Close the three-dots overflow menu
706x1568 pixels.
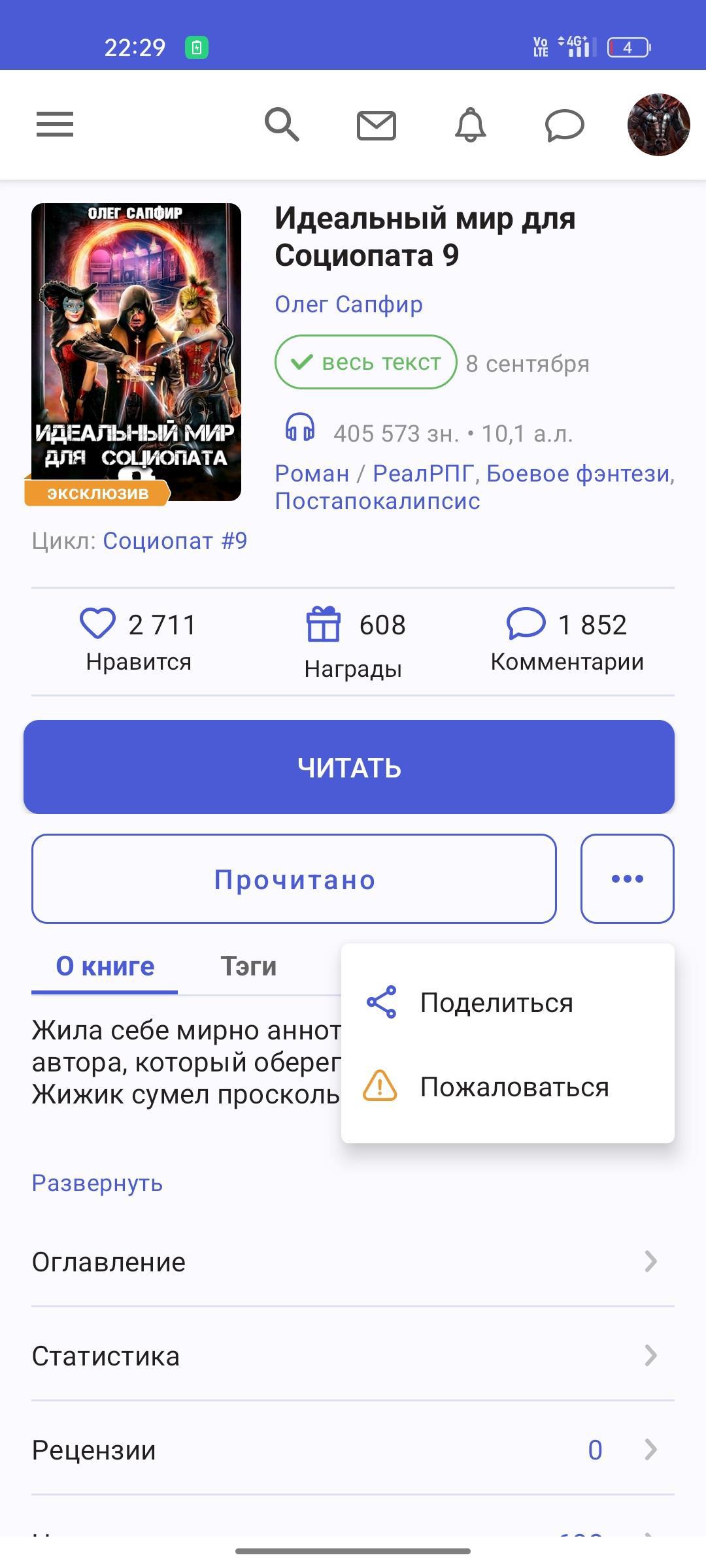click(x=627, y=879)
